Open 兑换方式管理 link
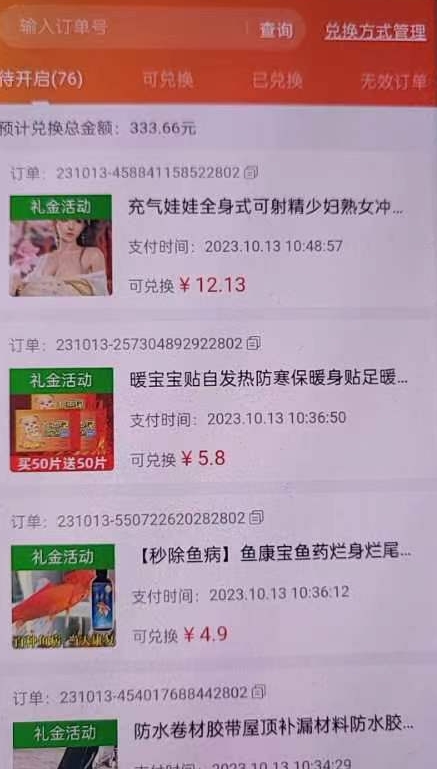437x769 pixels. [x=375, y=32]
